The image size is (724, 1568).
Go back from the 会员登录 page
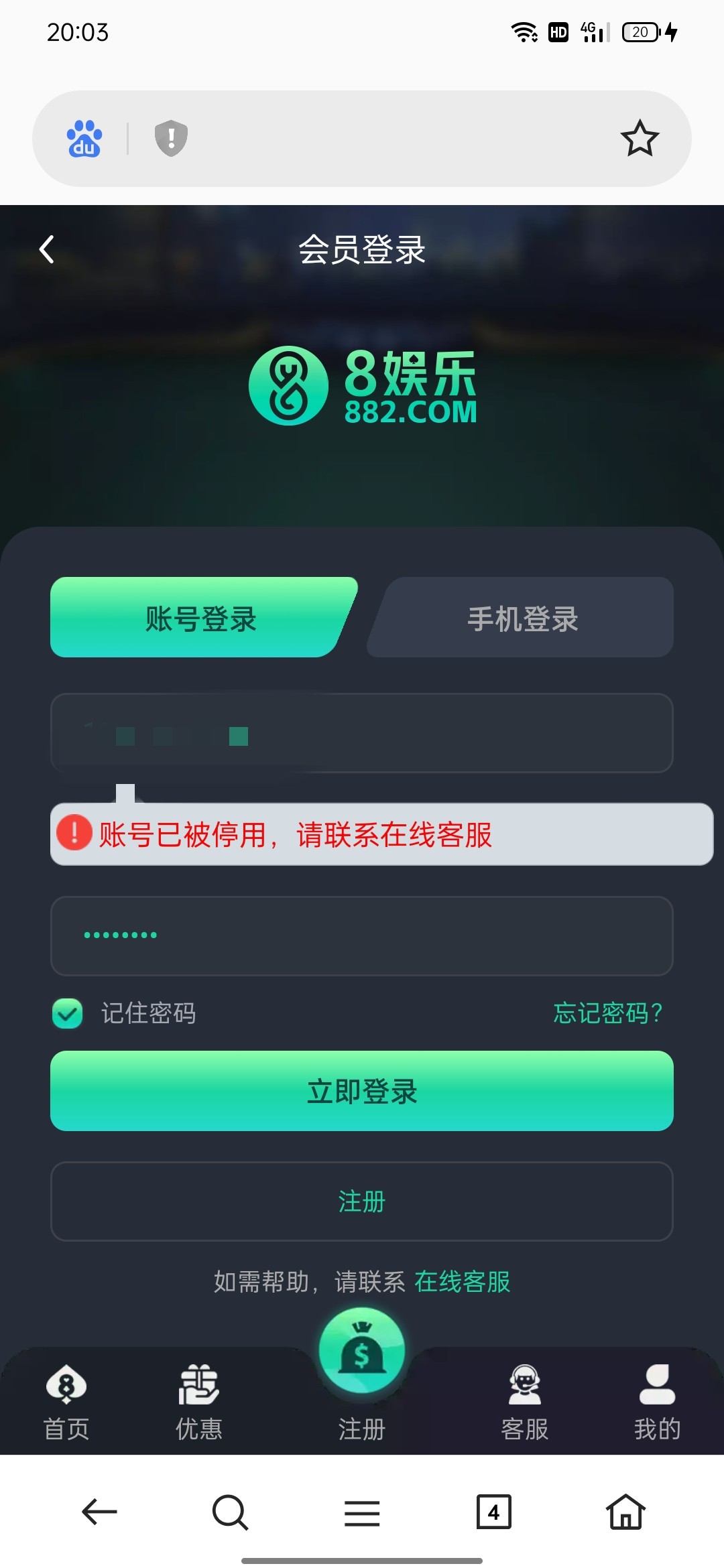pyautogui.click(x=47, y=250)
